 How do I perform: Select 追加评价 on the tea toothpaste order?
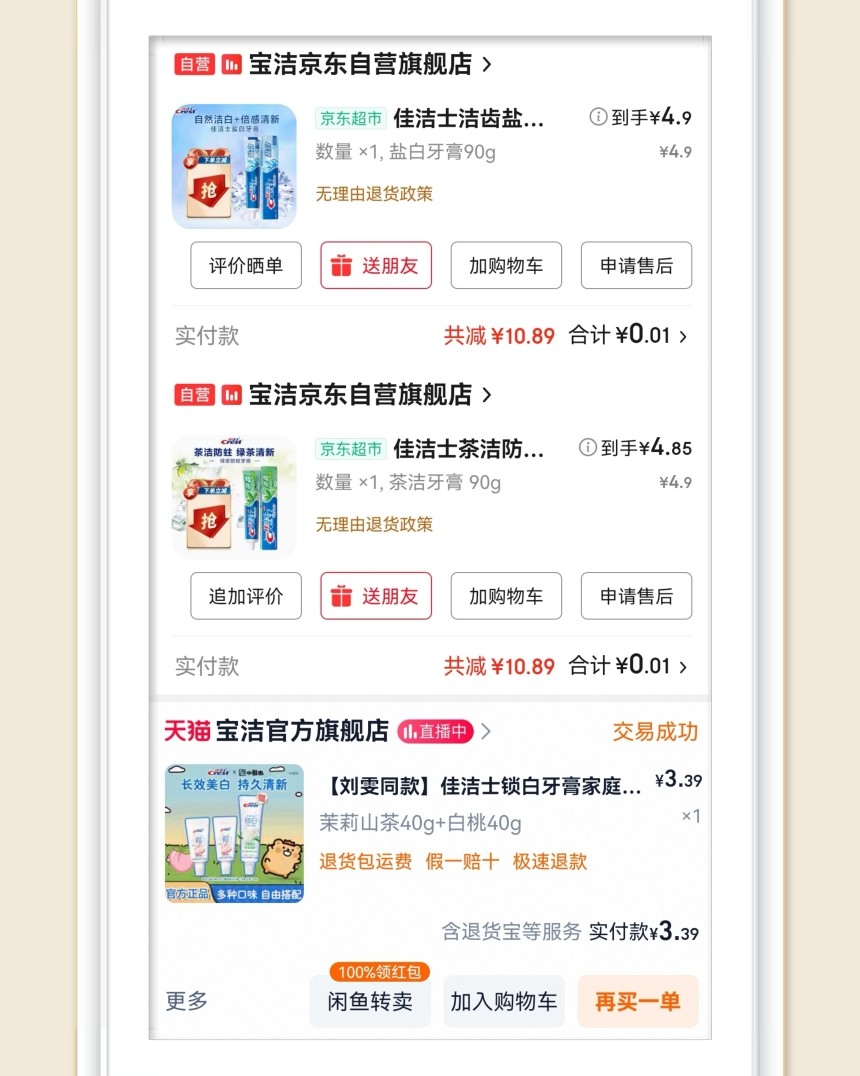(x=246, y=596)
